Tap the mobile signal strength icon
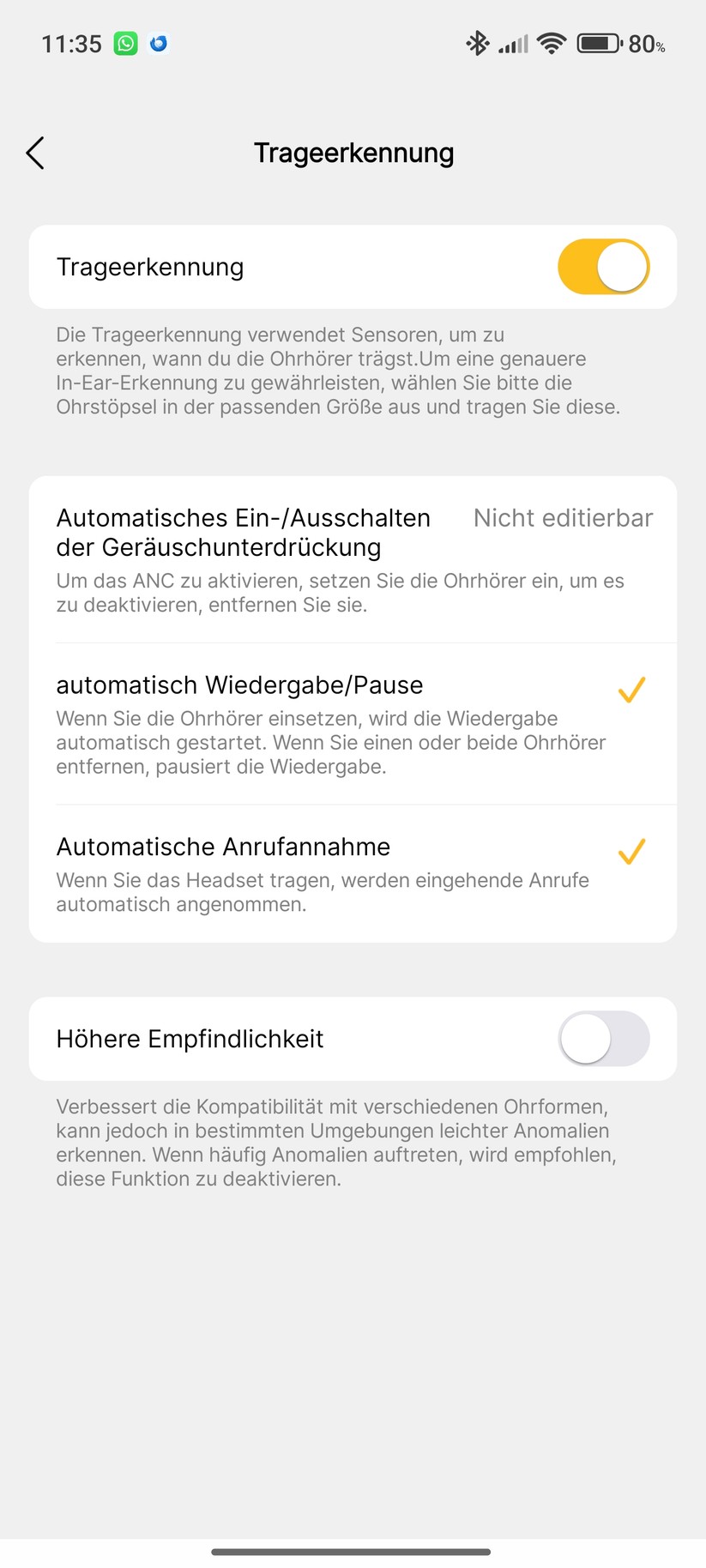The image size is (706, 1568). pos(512,43)
